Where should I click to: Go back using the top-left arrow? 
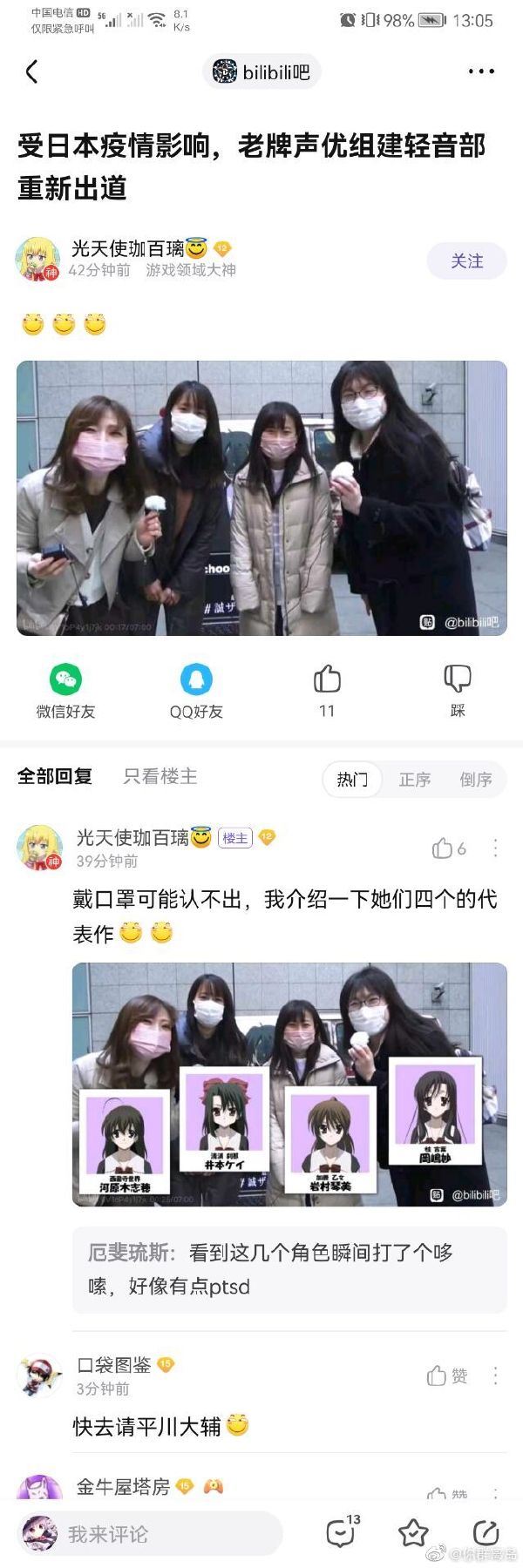[x=32, y=71]
